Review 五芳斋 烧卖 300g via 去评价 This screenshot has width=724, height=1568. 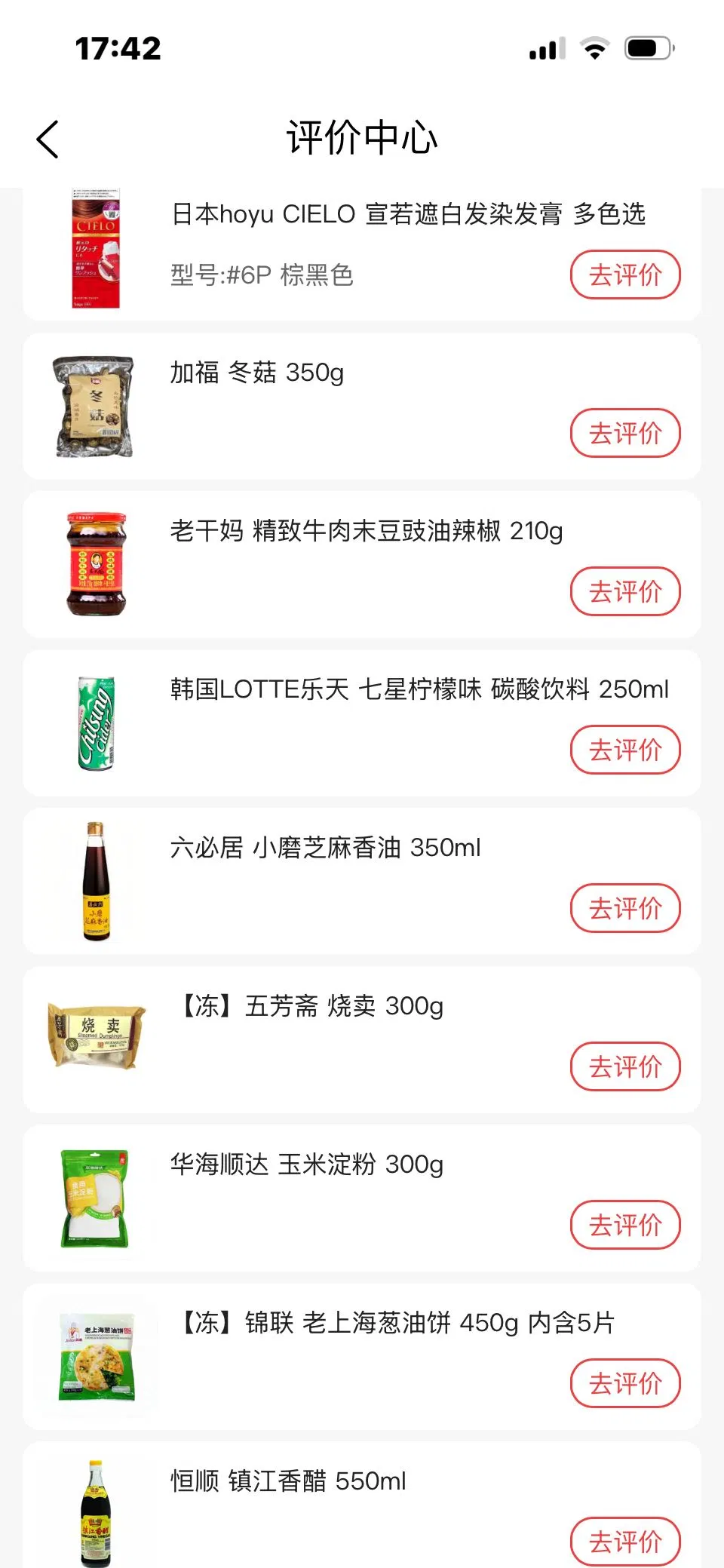point(624,1066)
